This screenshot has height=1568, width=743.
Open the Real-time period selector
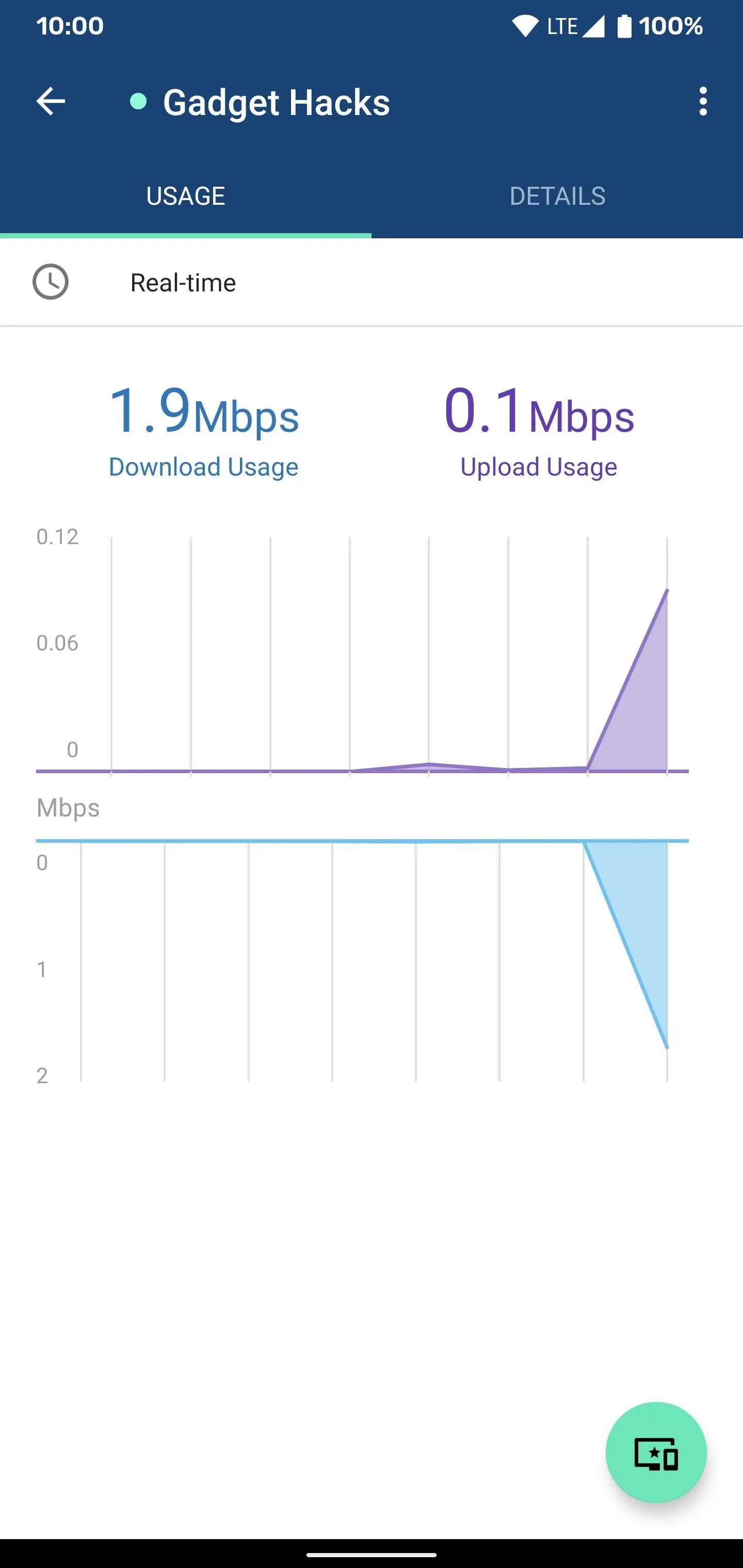pyautogui.click(x=372, y=283)
